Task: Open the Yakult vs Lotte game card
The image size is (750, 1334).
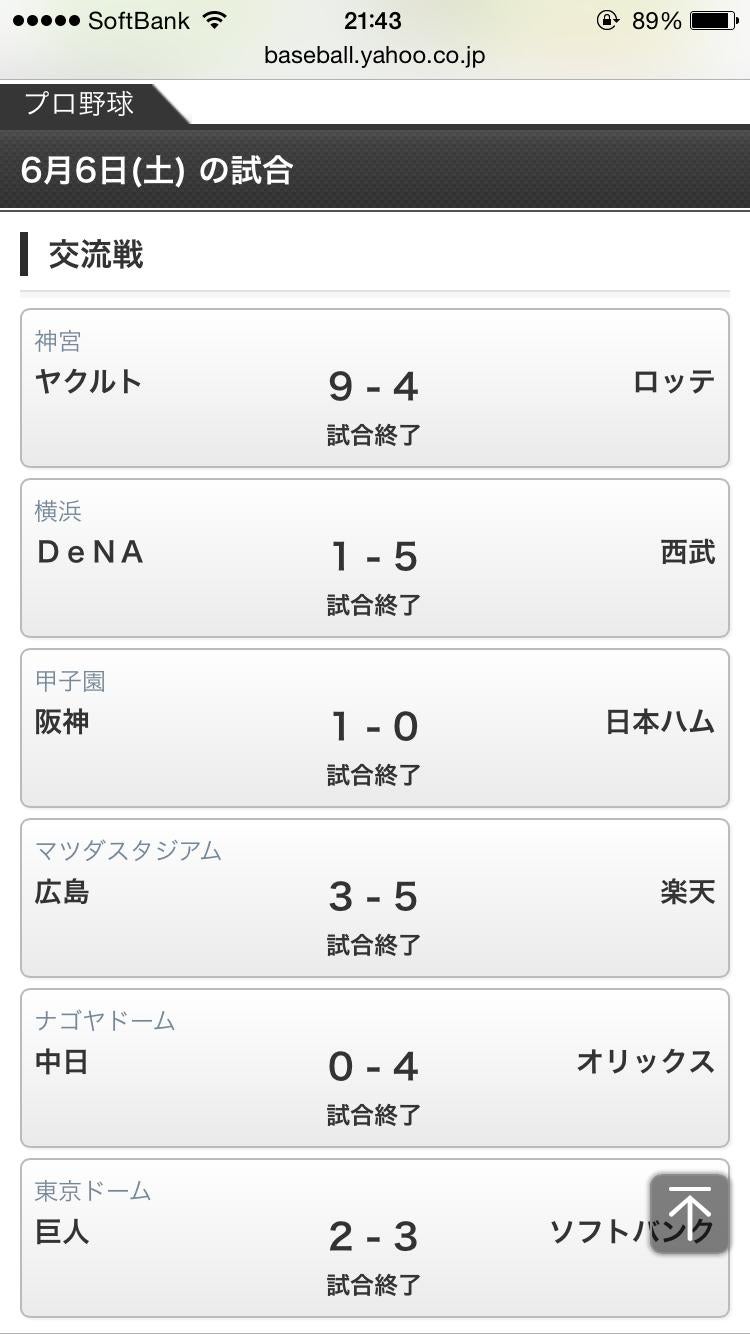Action: pyautogui.click(x=374, y=388)
